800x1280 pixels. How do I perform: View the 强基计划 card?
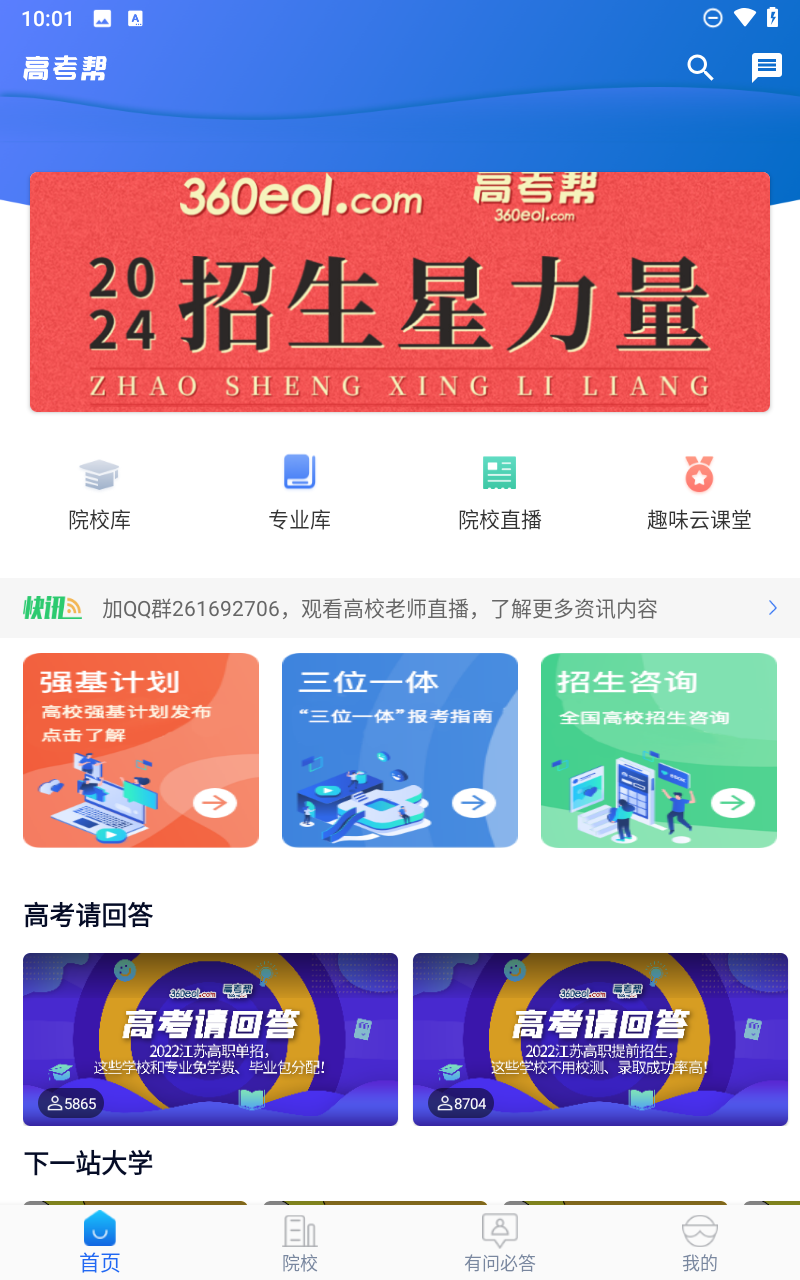coord(141,750)
